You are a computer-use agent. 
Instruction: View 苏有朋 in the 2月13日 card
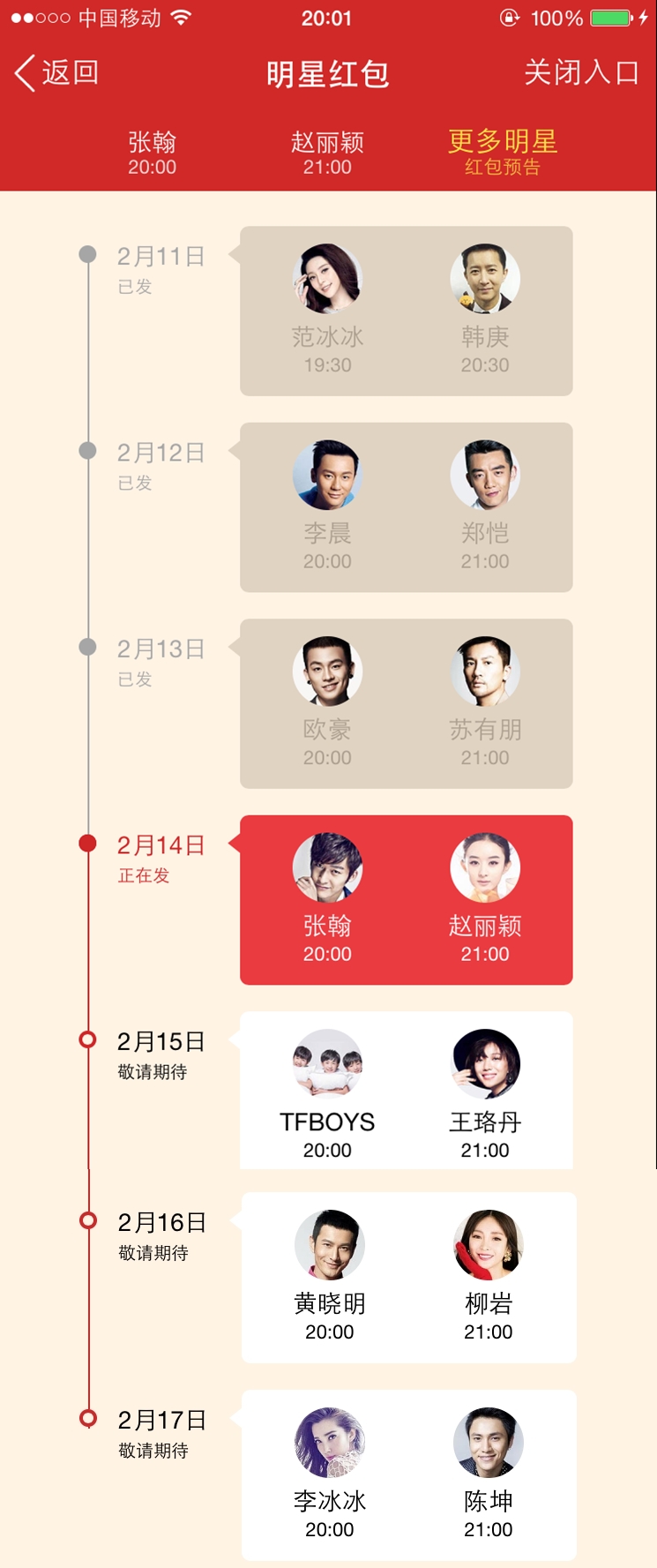(x=485, y=701)
